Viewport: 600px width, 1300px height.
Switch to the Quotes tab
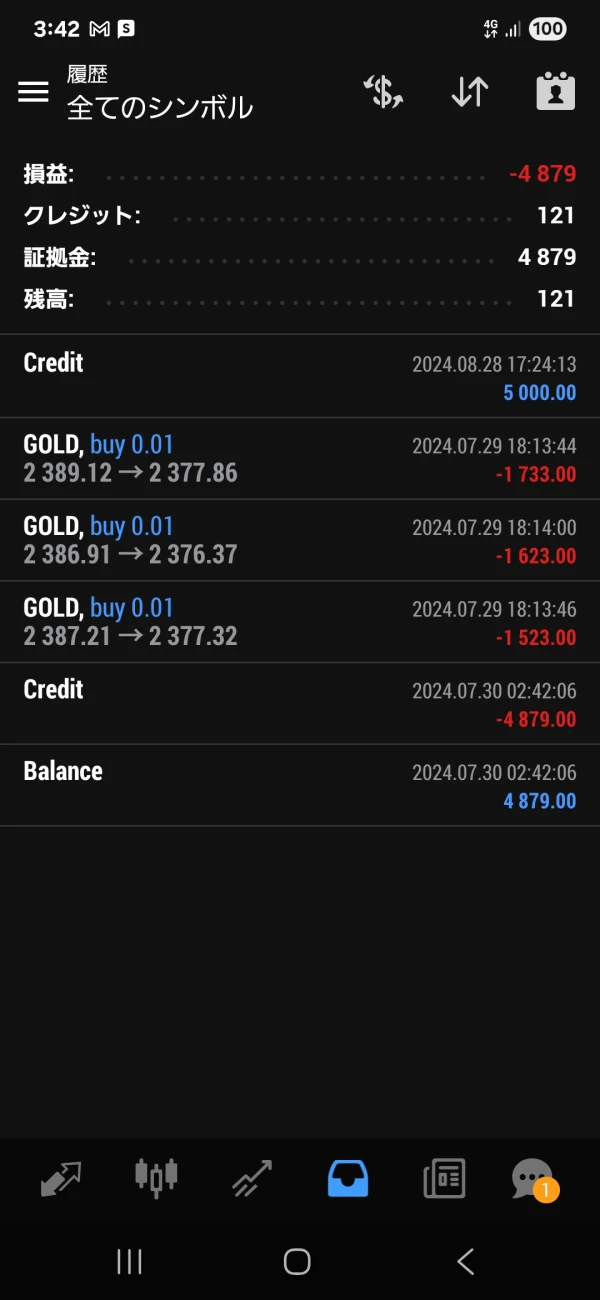coord(60,1179)
